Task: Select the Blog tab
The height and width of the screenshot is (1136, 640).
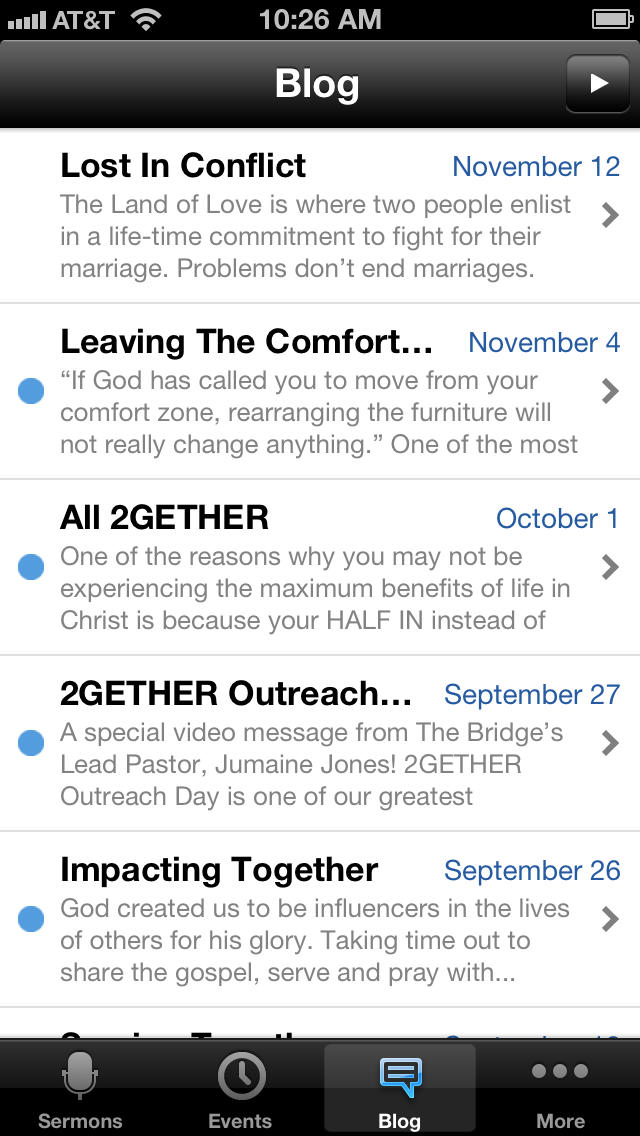Action: (399, 1089)
